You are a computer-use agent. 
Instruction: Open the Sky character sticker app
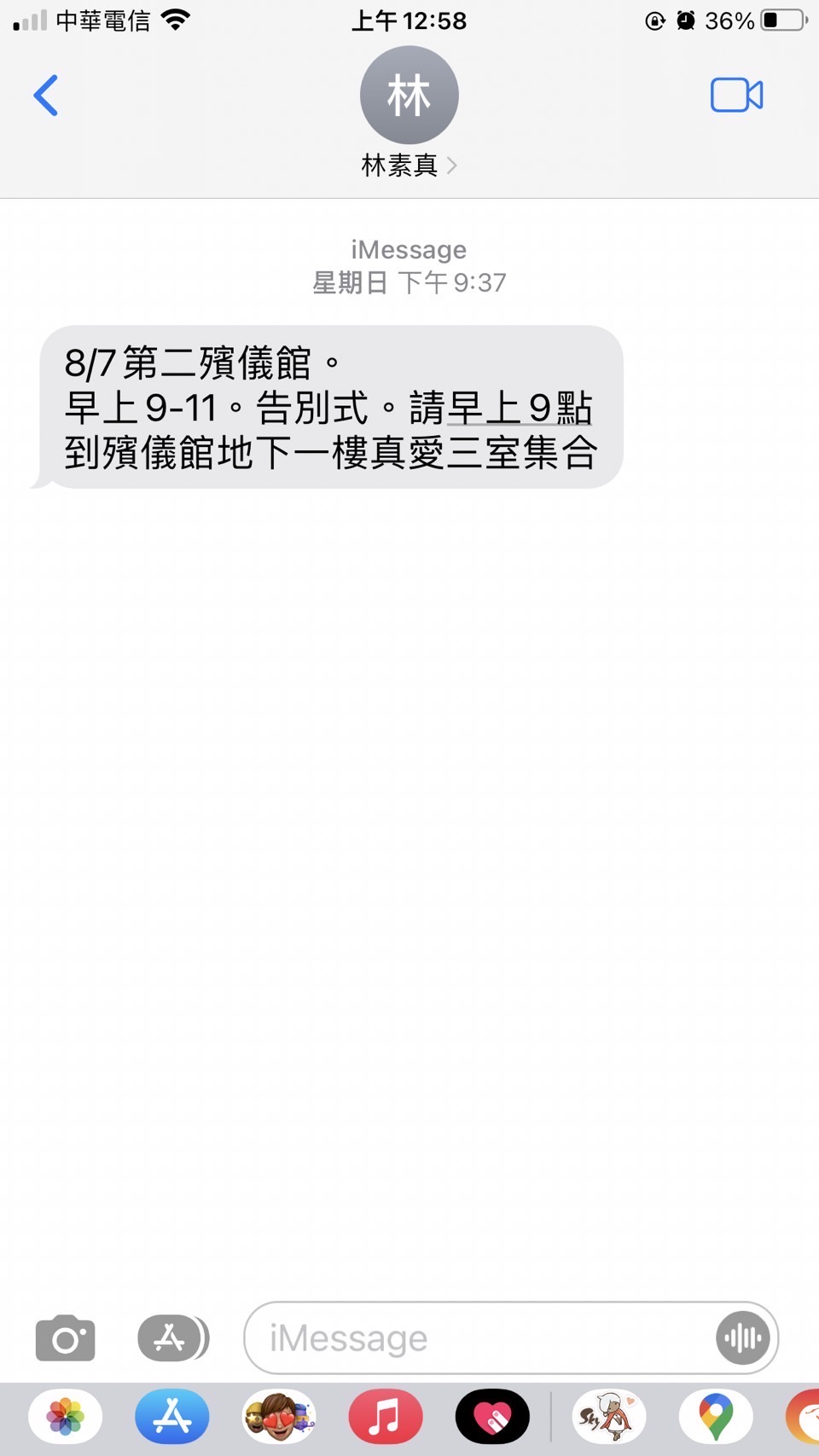pos(609,1417)
